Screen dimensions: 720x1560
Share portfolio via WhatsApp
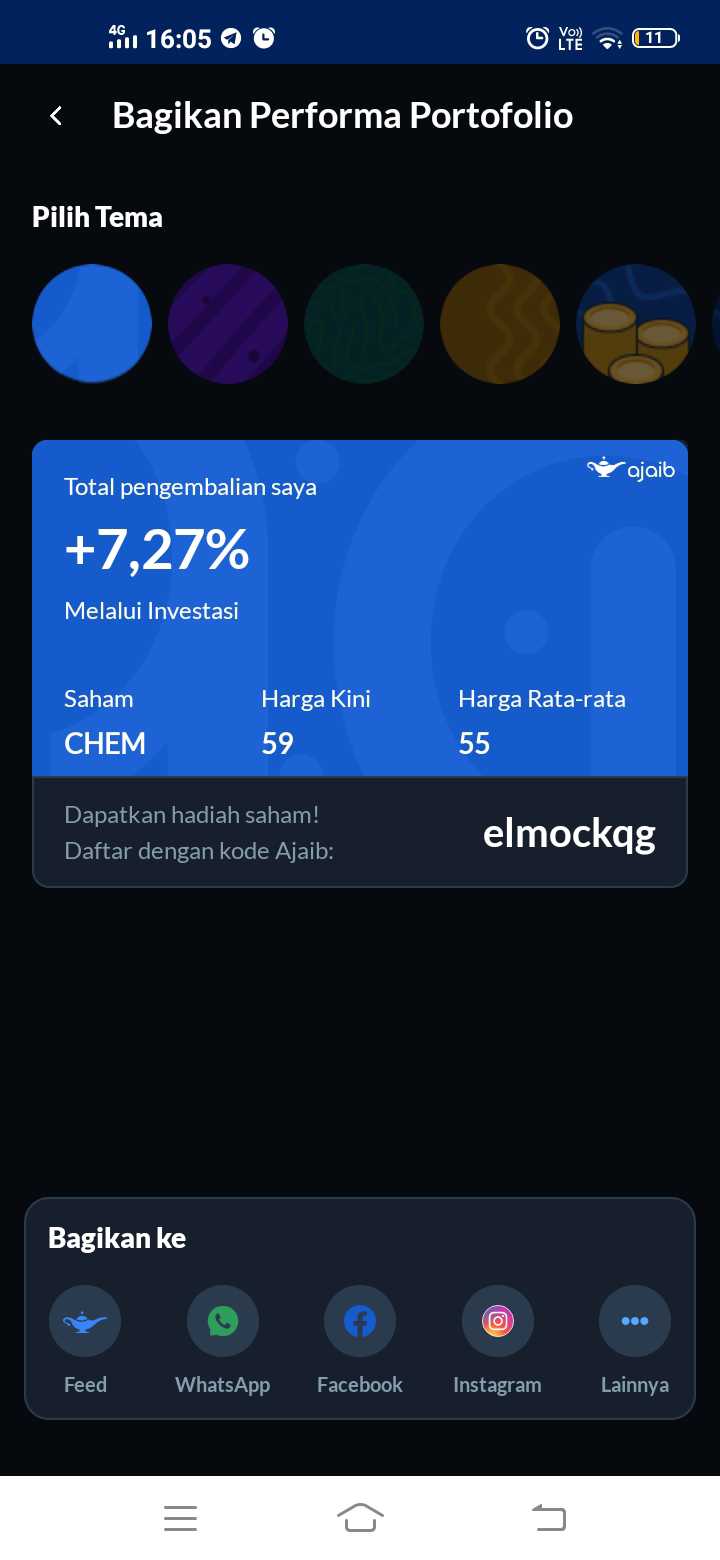coord(223,1321)
